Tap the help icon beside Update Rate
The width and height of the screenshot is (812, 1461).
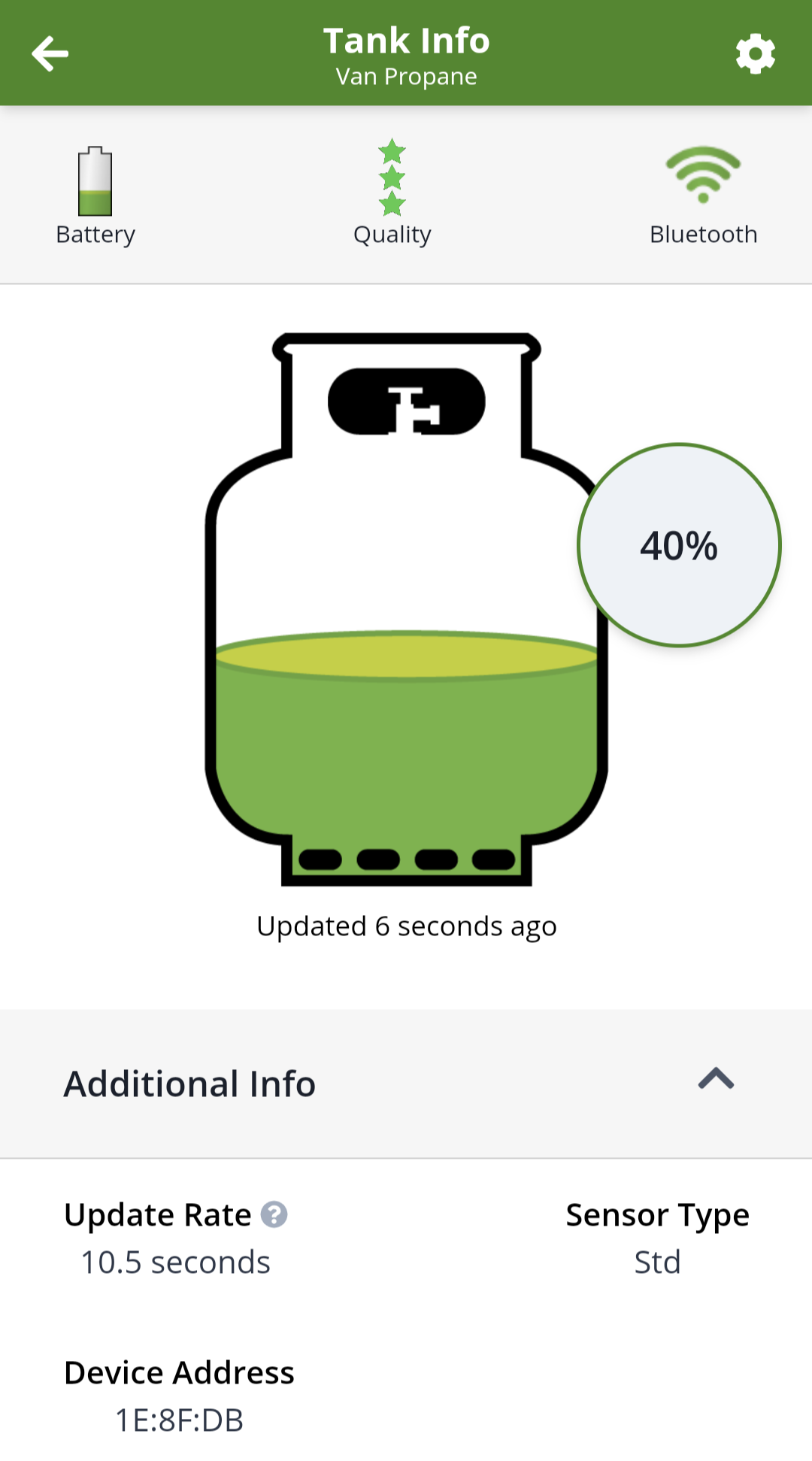click(274, 1209)
